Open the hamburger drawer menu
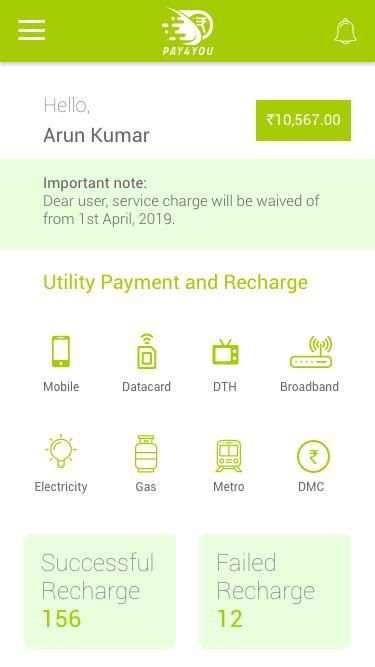The image size is (375, 667). 31,30
